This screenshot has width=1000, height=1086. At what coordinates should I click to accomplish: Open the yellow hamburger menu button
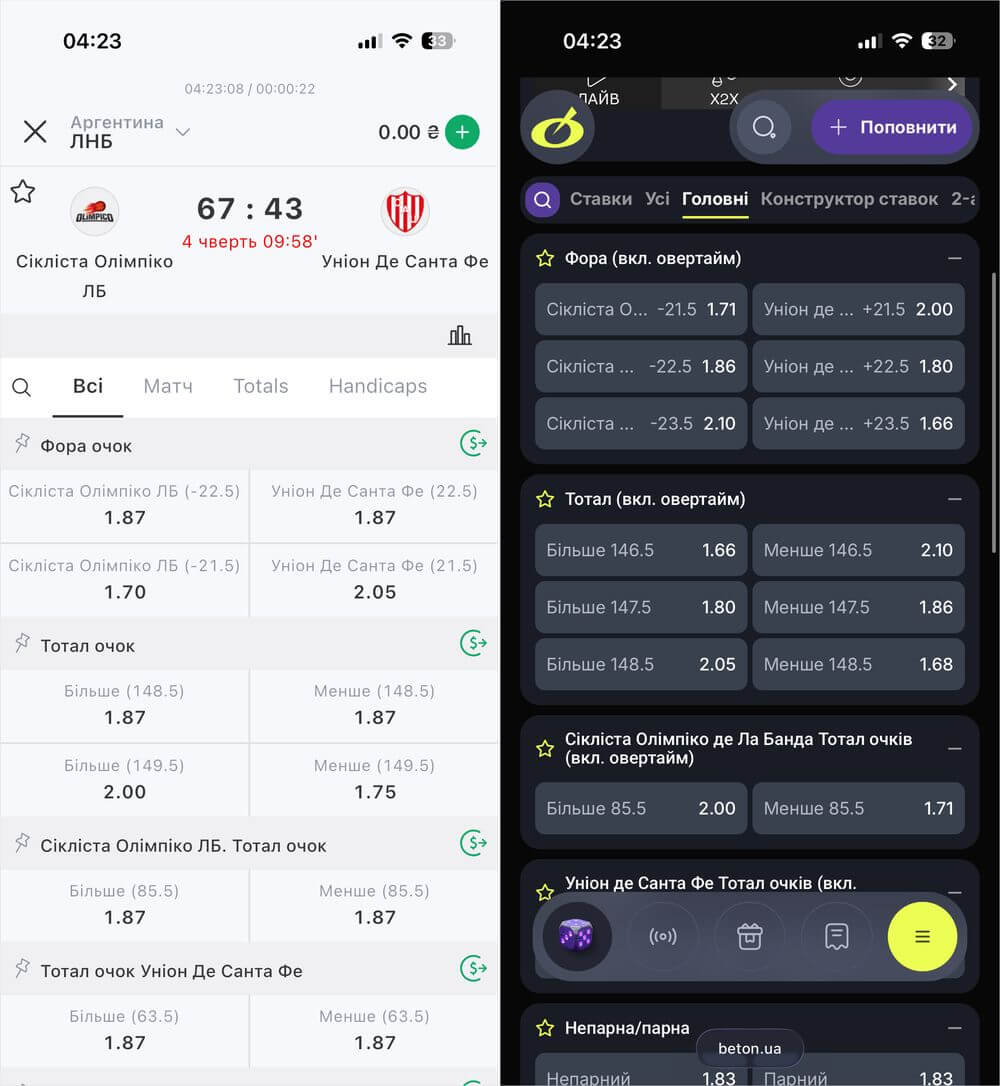point(922,937)
